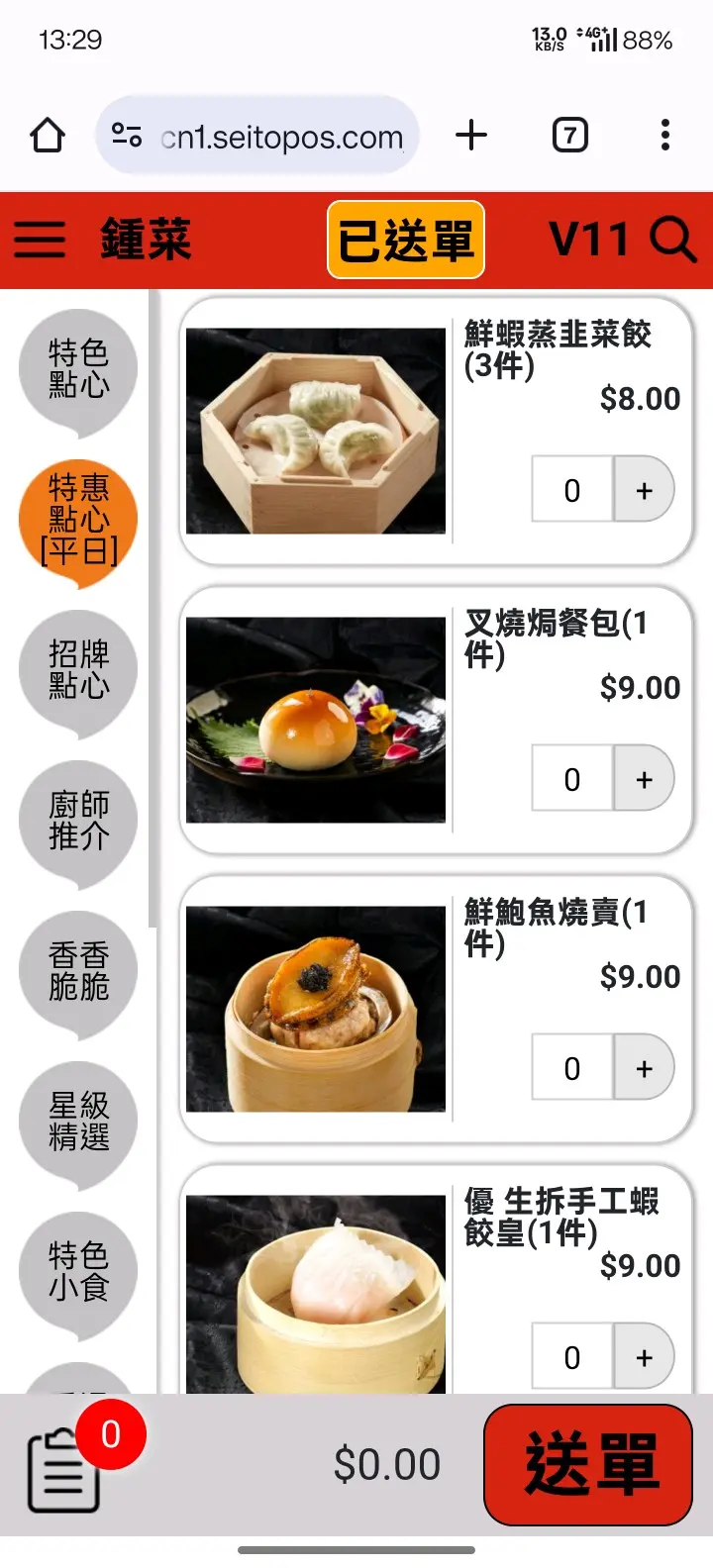
Task: Open the 已送單 sent orders button
Action: (x=406, y=240)
